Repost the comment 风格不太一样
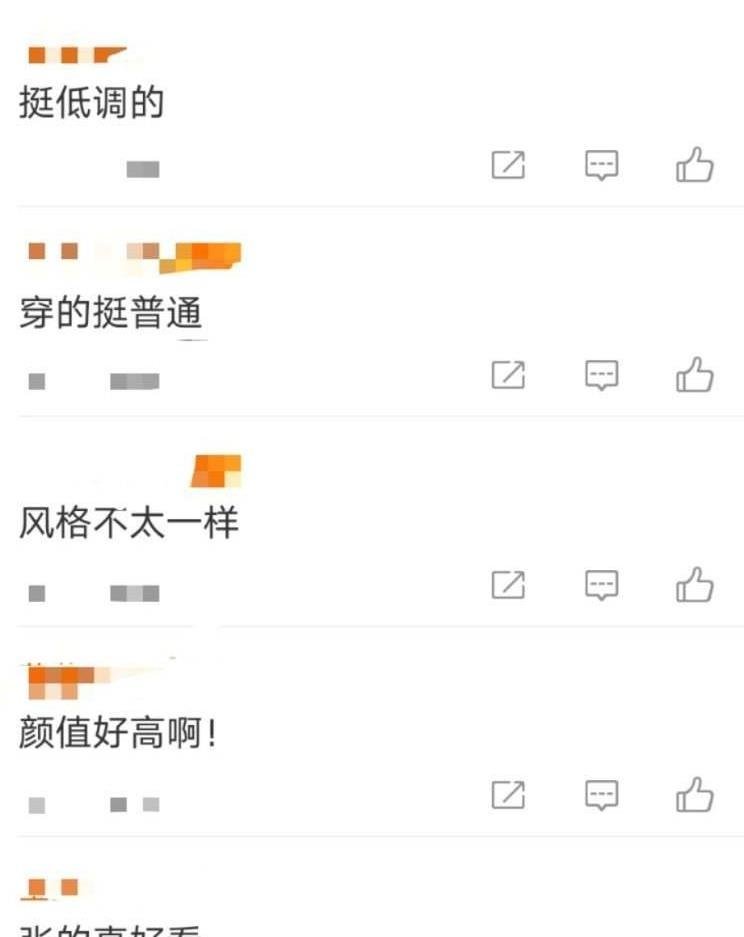744x937 pixels. [508, 584]
